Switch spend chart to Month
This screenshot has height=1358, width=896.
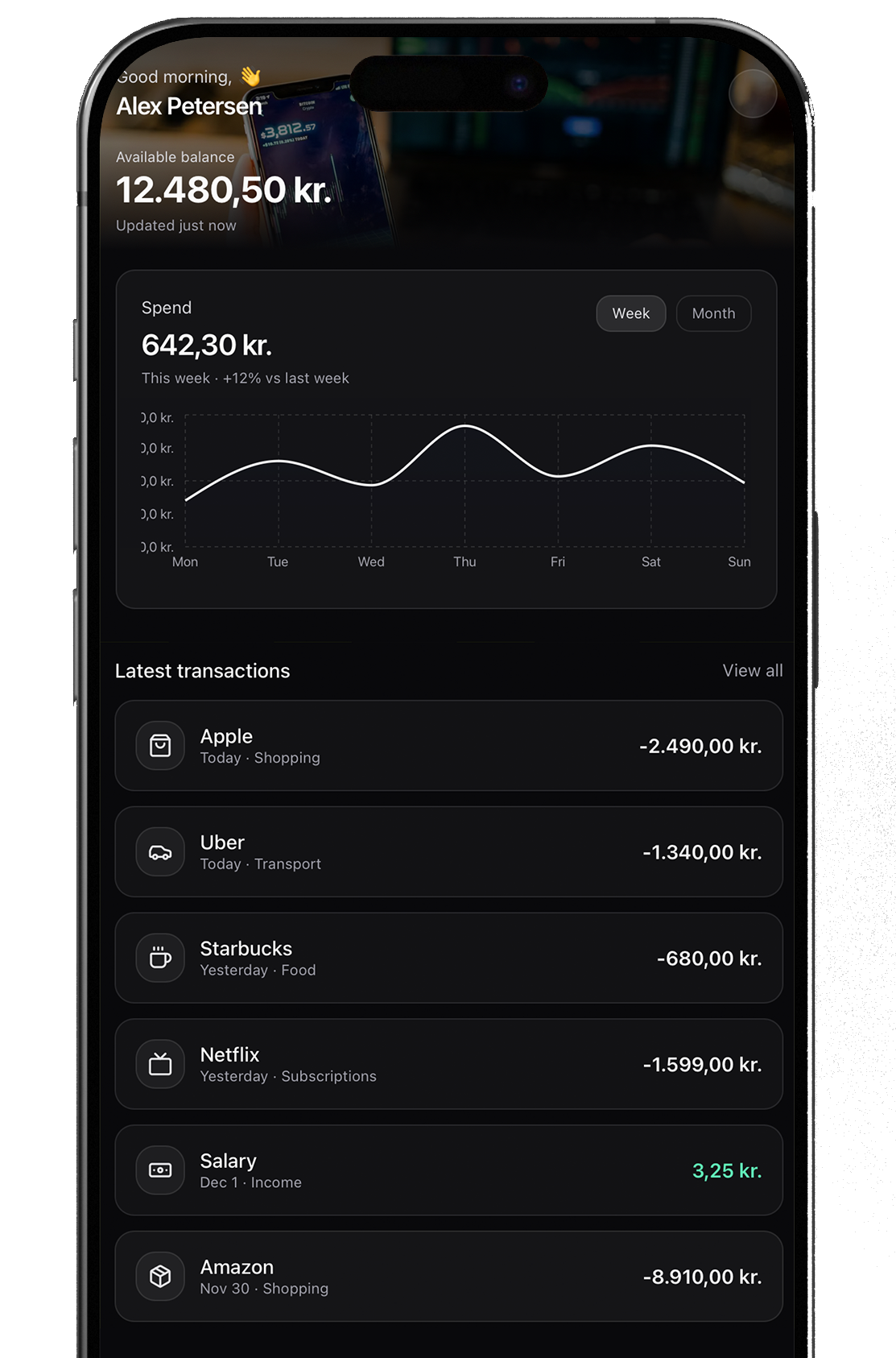tap(713, 313)
